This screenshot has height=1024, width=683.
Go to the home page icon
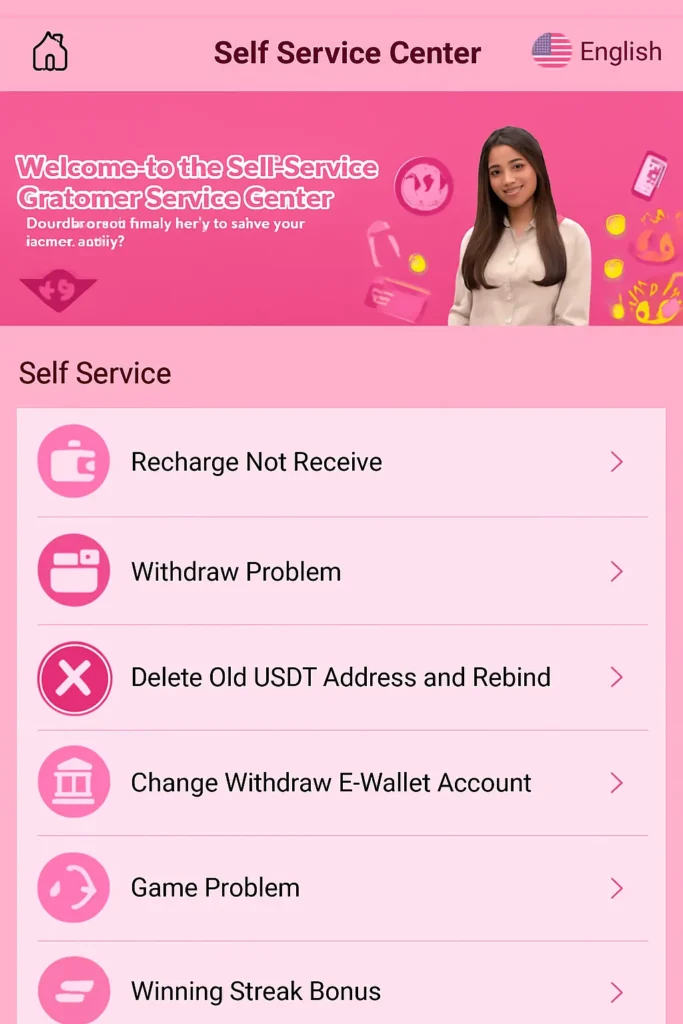tap(50, 51)
